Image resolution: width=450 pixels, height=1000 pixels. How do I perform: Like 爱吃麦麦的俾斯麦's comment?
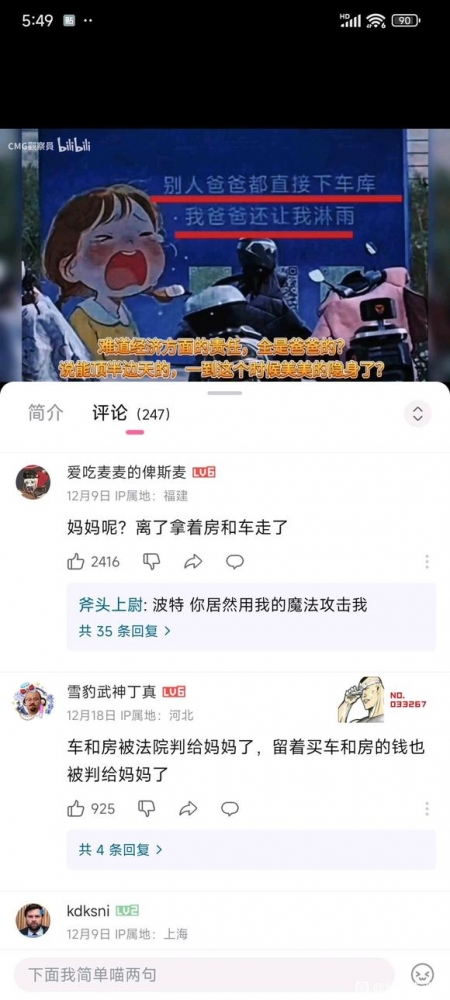pos(76,561)
